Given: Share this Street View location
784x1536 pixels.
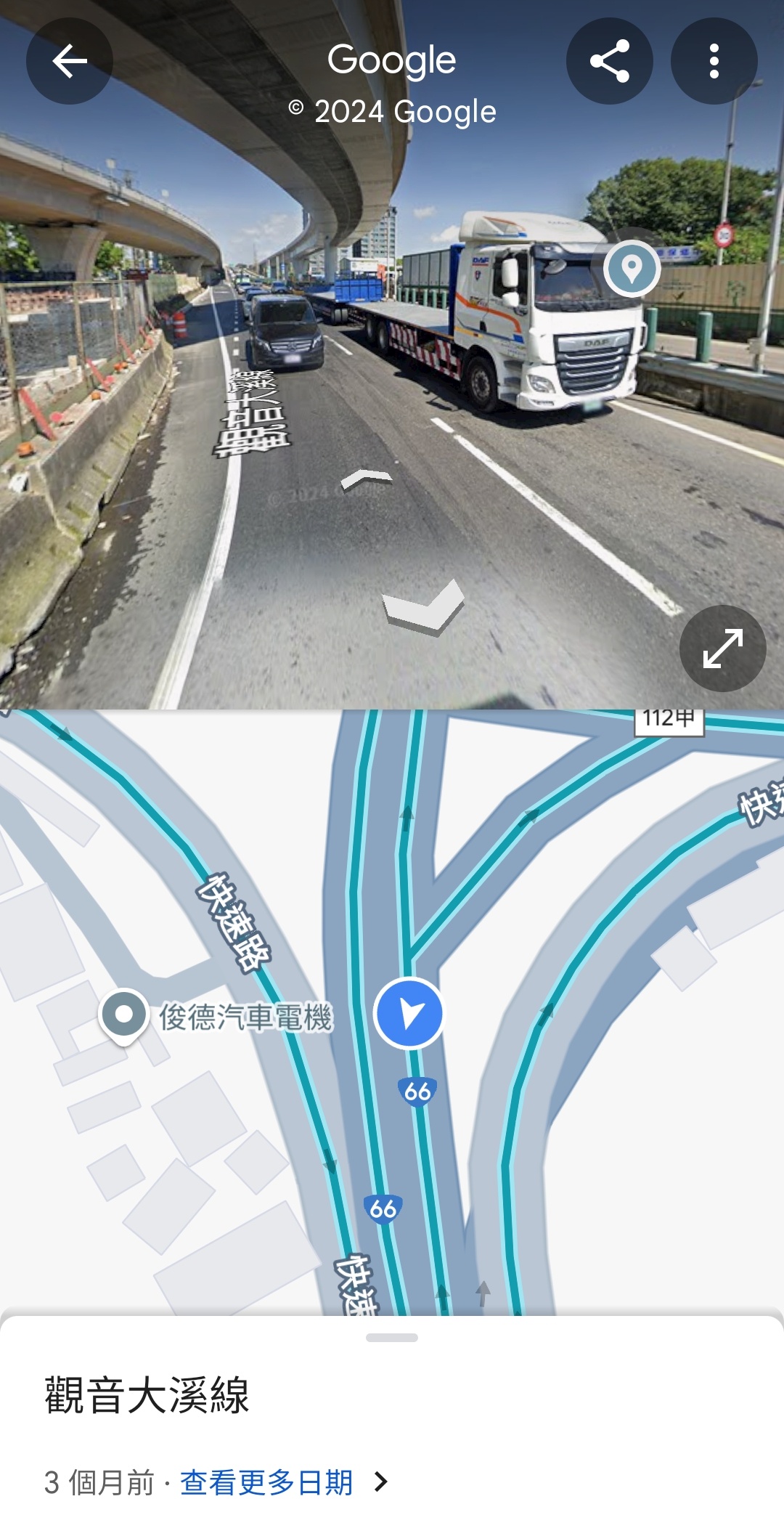Looking at the screenshot, I should coord(609,61).
